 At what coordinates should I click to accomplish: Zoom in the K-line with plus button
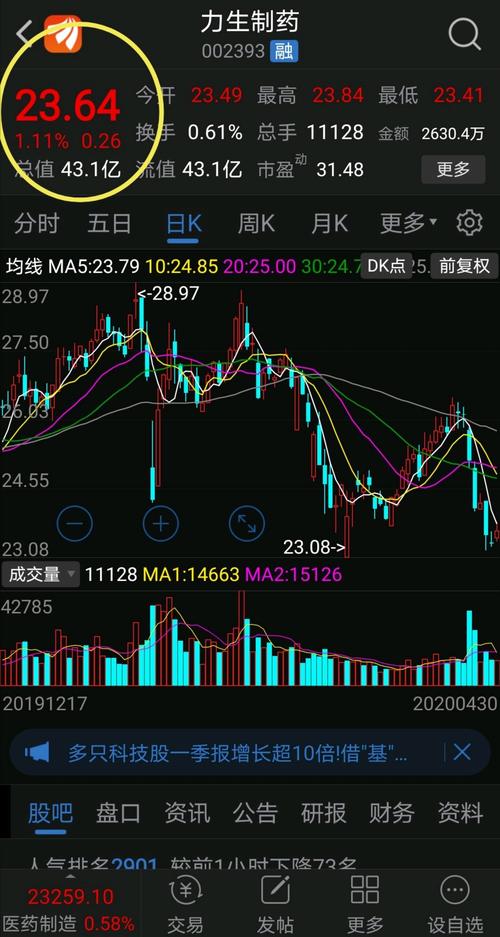(x=161, y=523)
